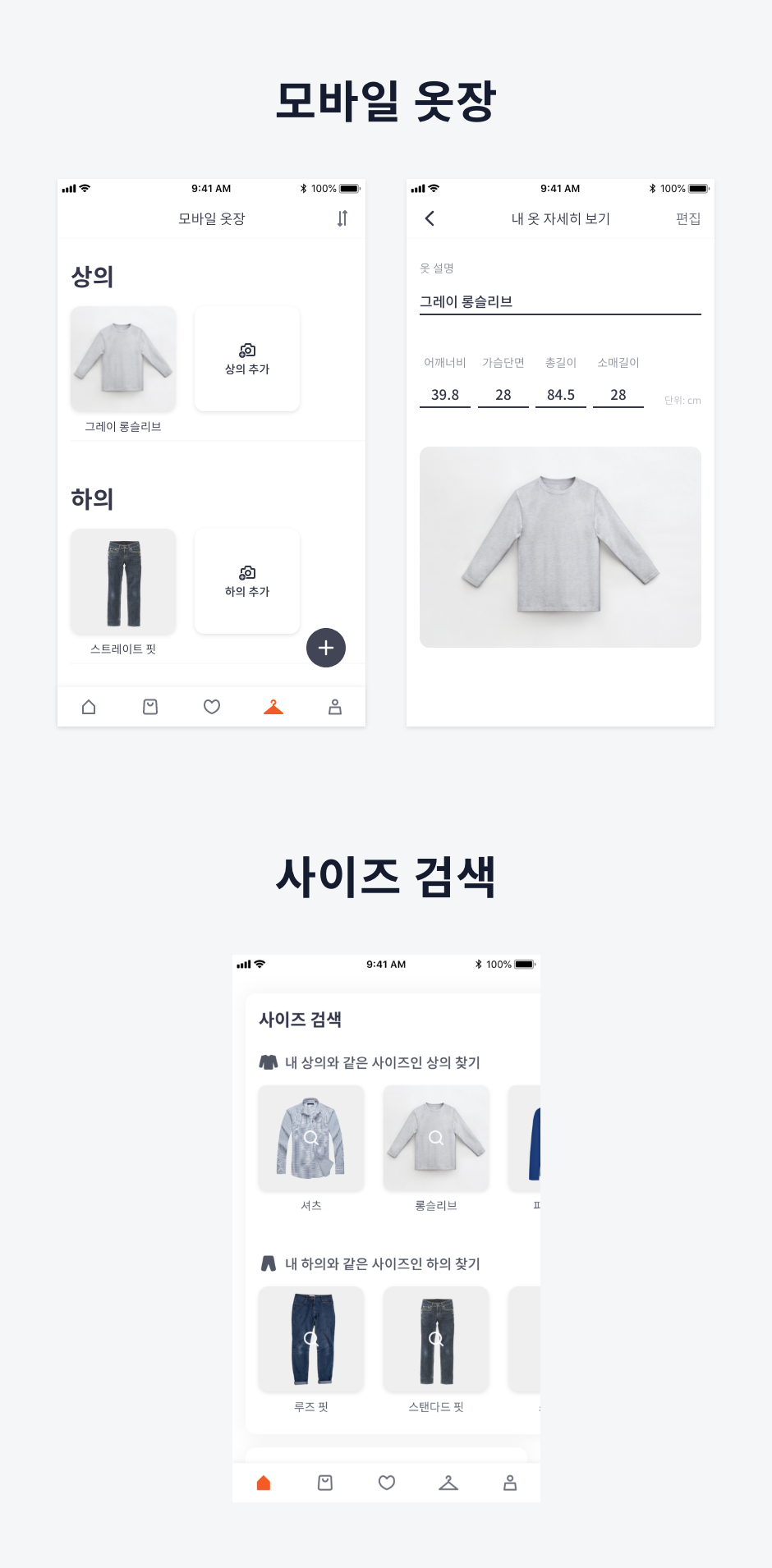Viewport: 772px width, 1568px height.
Task: Tap the back chevron to return from detail view
Action: point(429,218)
